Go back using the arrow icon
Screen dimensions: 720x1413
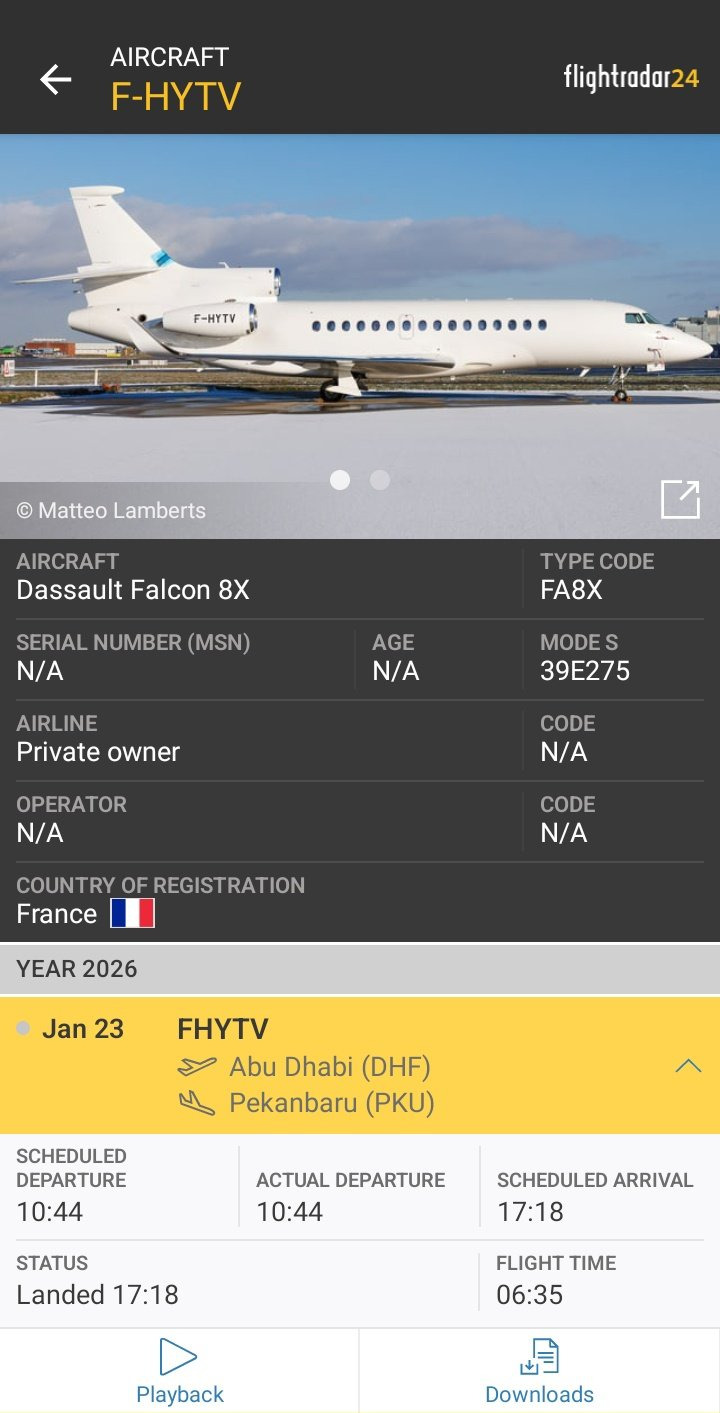coord(55,79)
